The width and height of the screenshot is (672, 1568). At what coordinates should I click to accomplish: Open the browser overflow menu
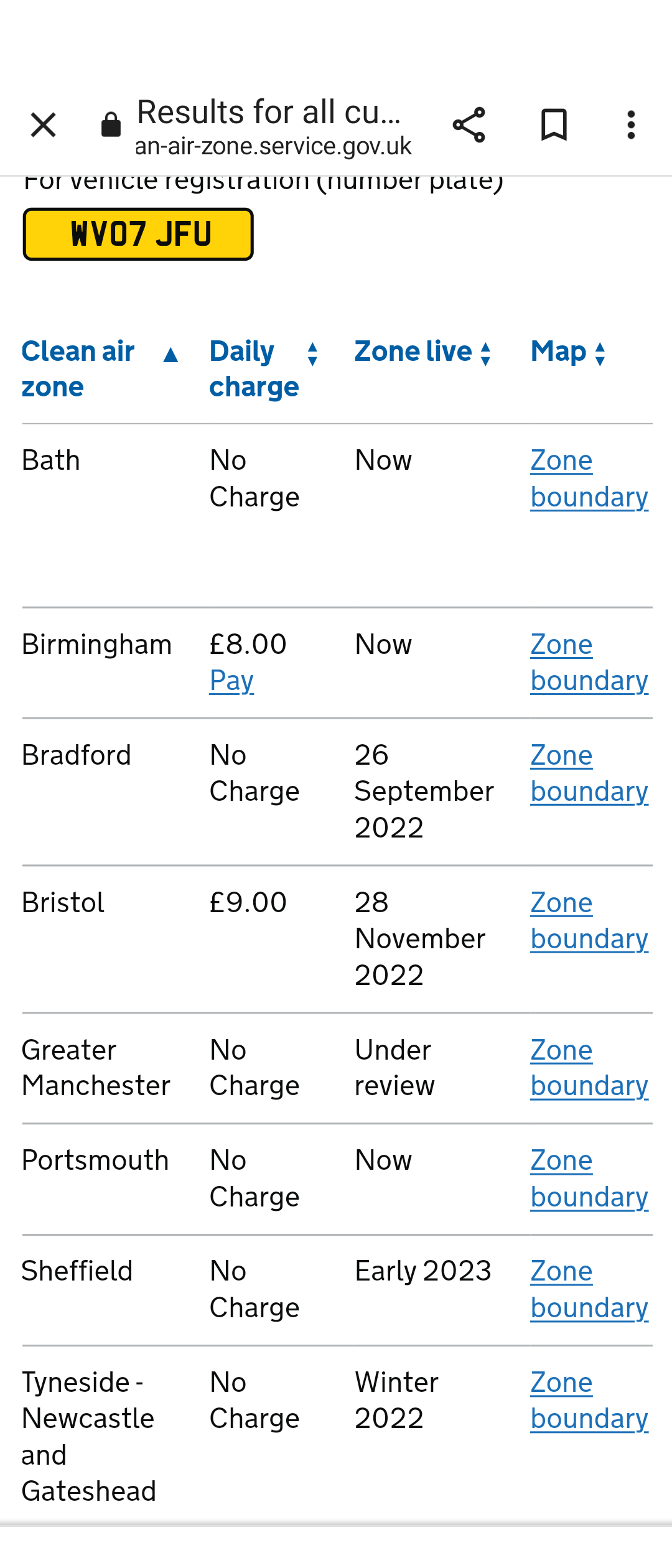[x=631, y=125]
